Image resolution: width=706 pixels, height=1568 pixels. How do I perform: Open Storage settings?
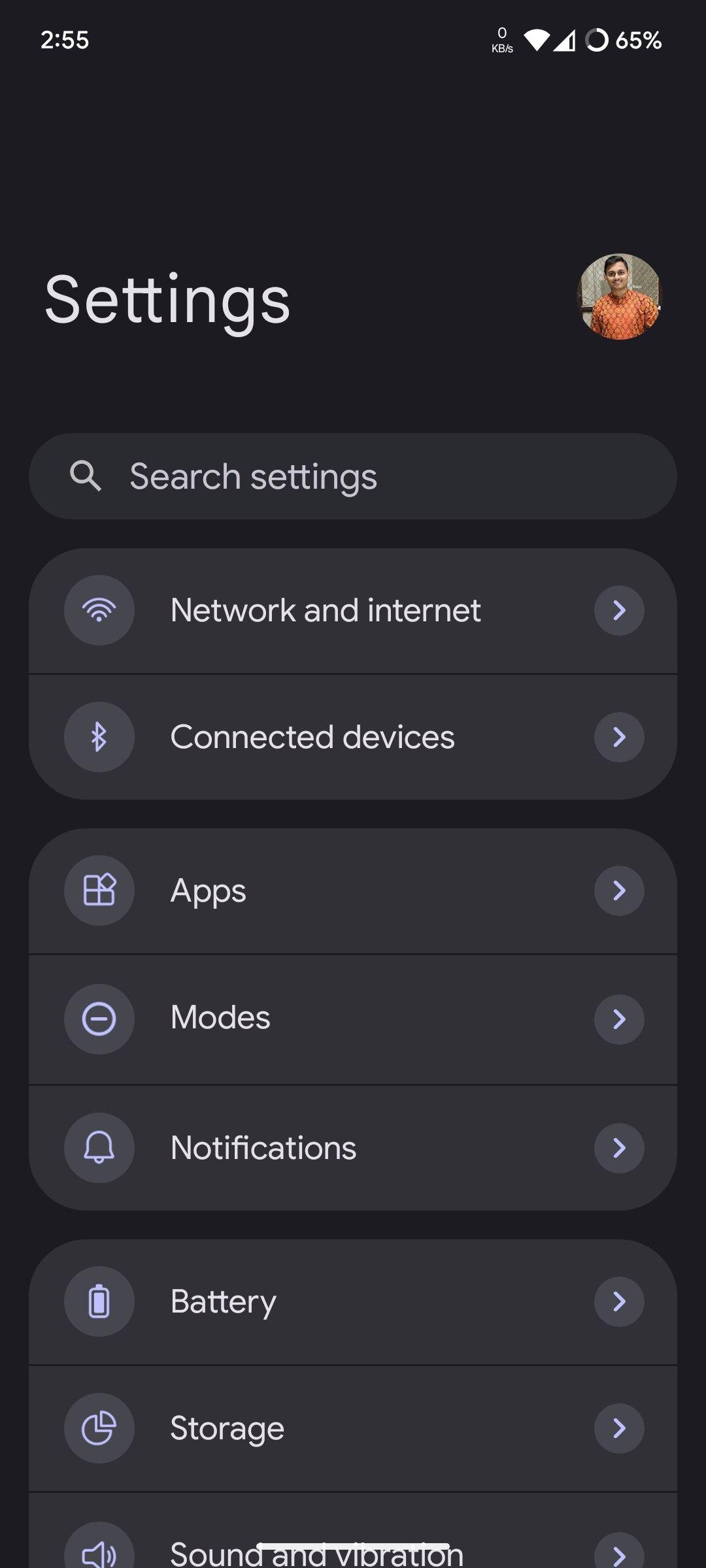pos(353,1428)
